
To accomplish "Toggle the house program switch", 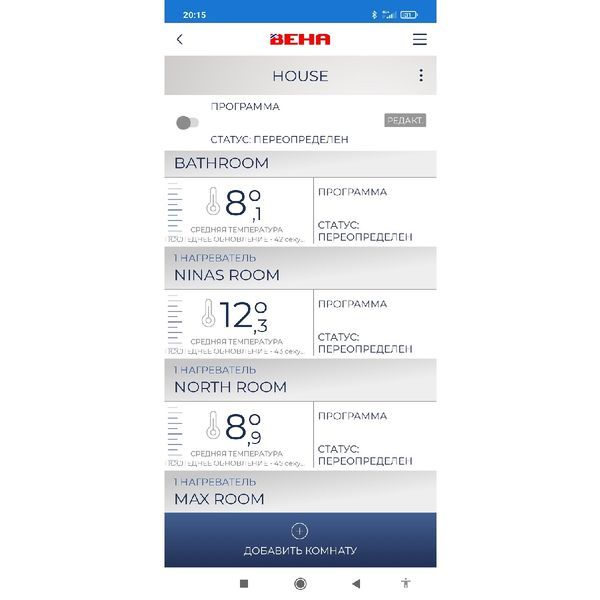I will click(x=186, y=122).
